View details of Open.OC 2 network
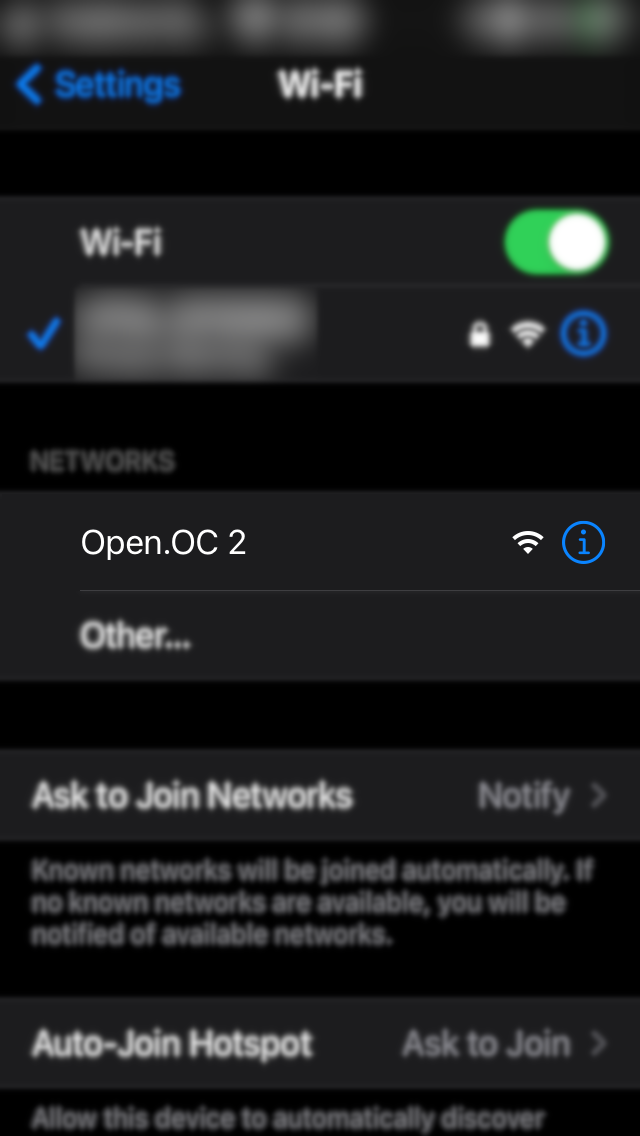Image resolution: width=640 pixels, height=1136 pixels. click(x=583, y=543)
